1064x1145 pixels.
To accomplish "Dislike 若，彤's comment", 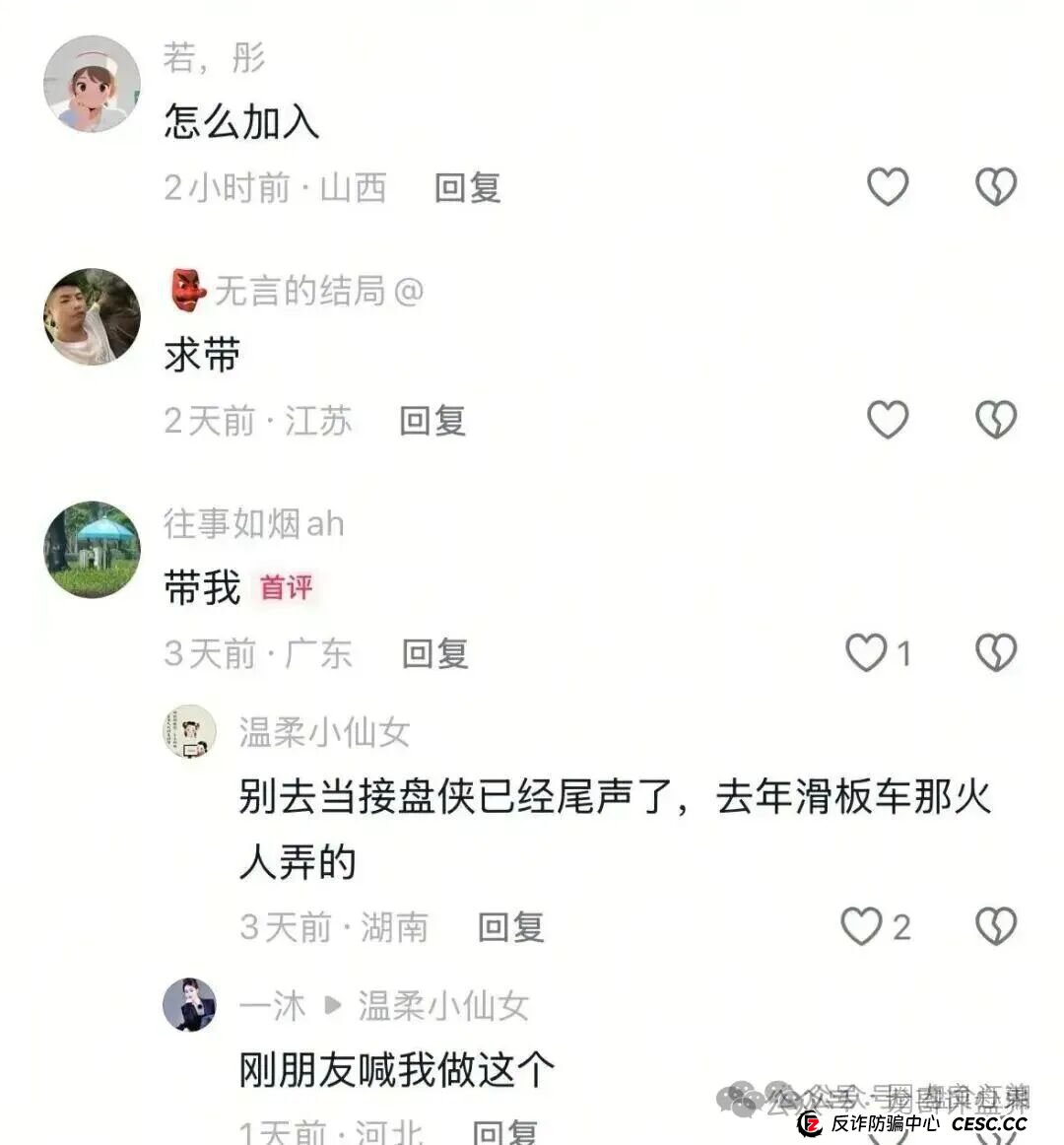I will point(996,187).
